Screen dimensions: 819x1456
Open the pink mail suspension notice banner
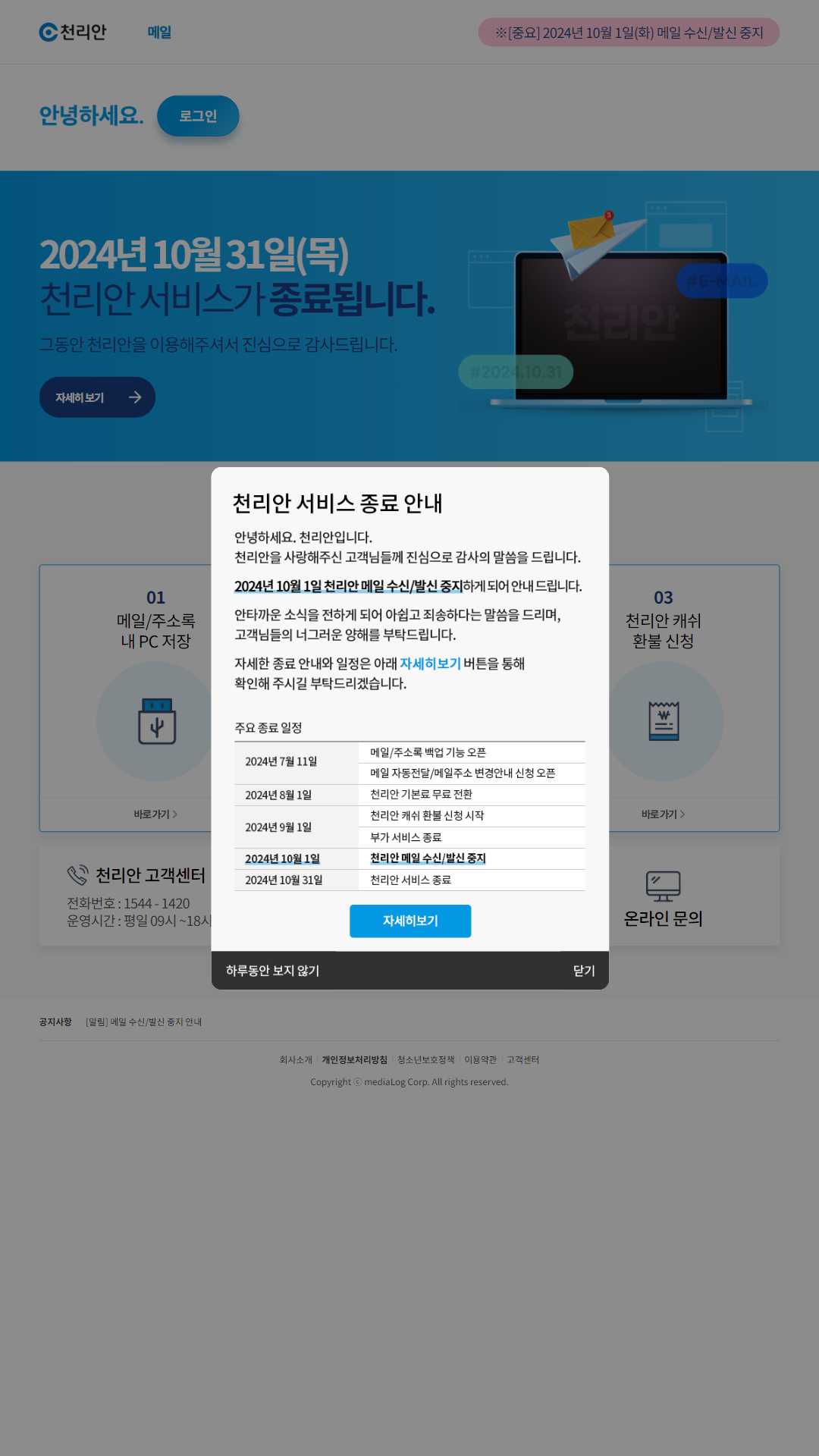629,33
